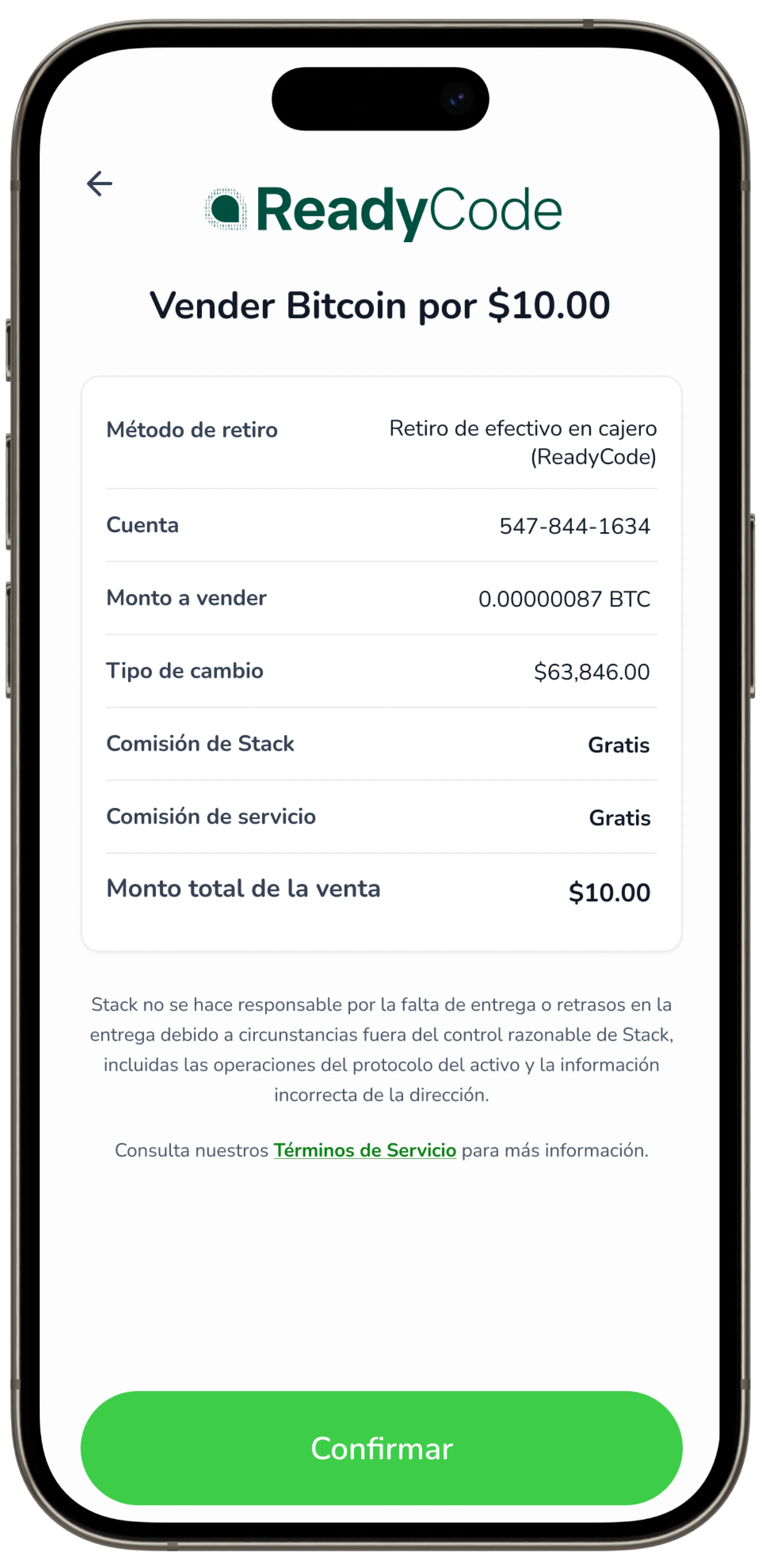The height and width of the screenshot is (1568, 762).
Task: Open the Términos de Servicio link
Action: coord(365,1150)
